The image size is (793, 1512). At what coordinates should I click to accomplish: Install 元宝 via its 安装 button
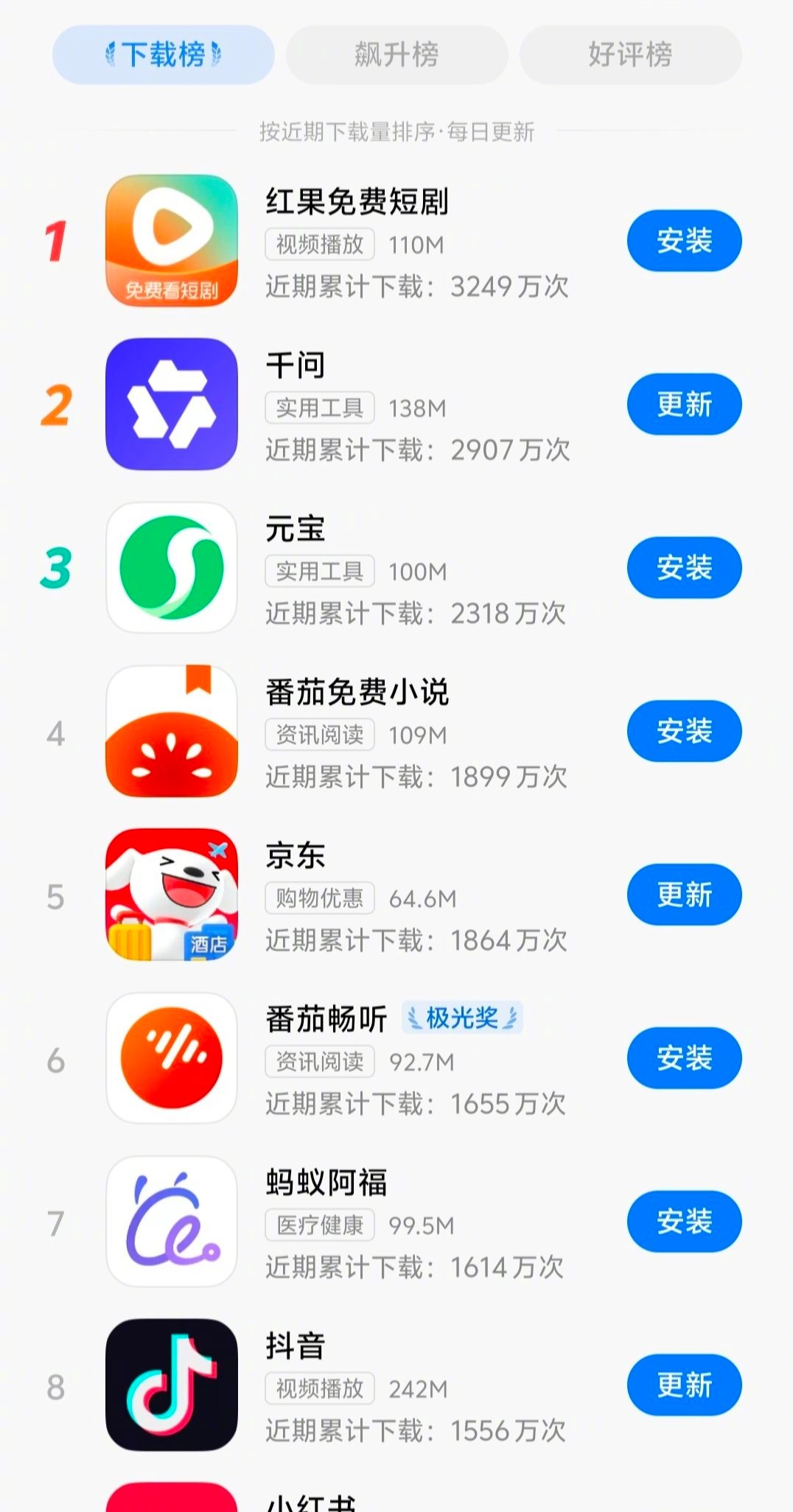coord(684,567)
